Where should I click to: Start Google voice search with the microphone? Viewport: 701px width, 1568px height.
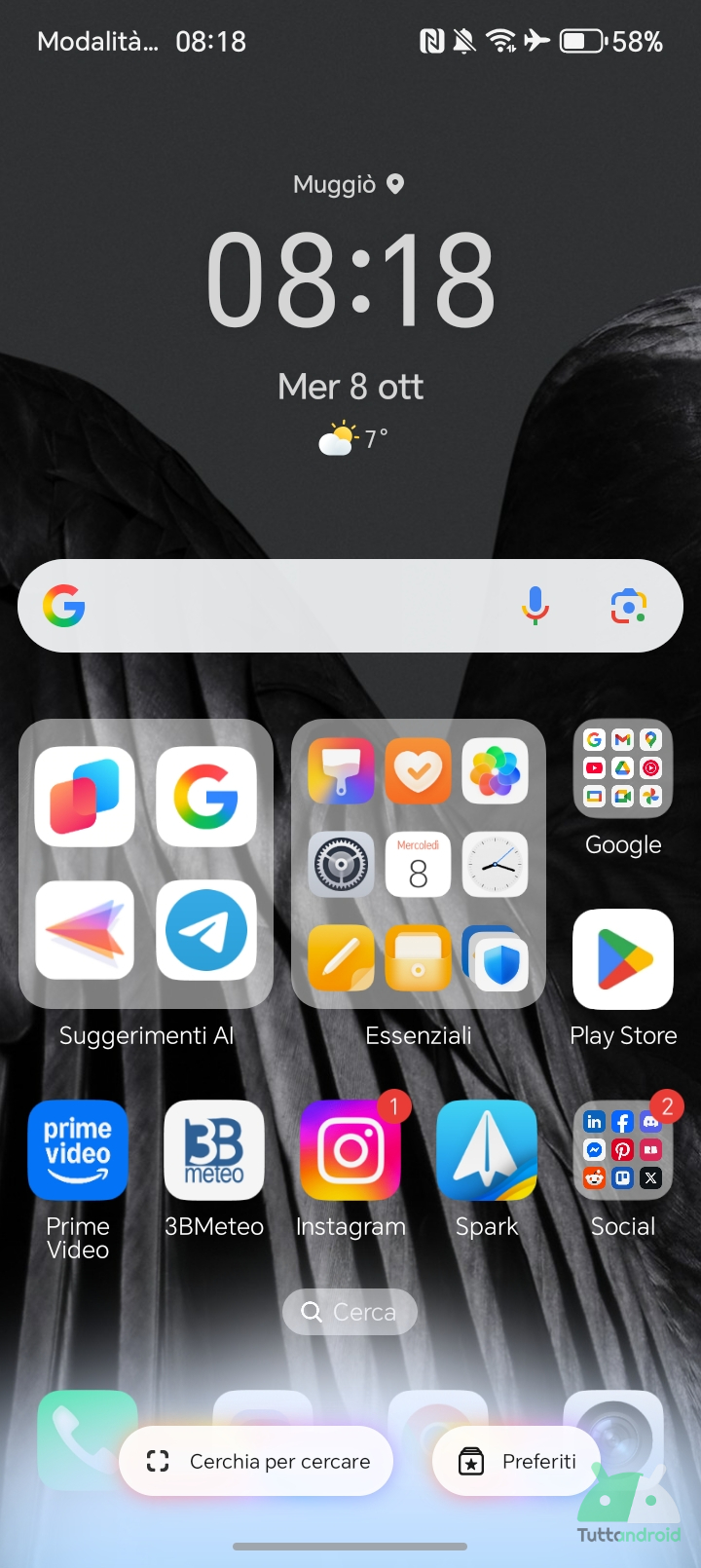click(535, 606)
